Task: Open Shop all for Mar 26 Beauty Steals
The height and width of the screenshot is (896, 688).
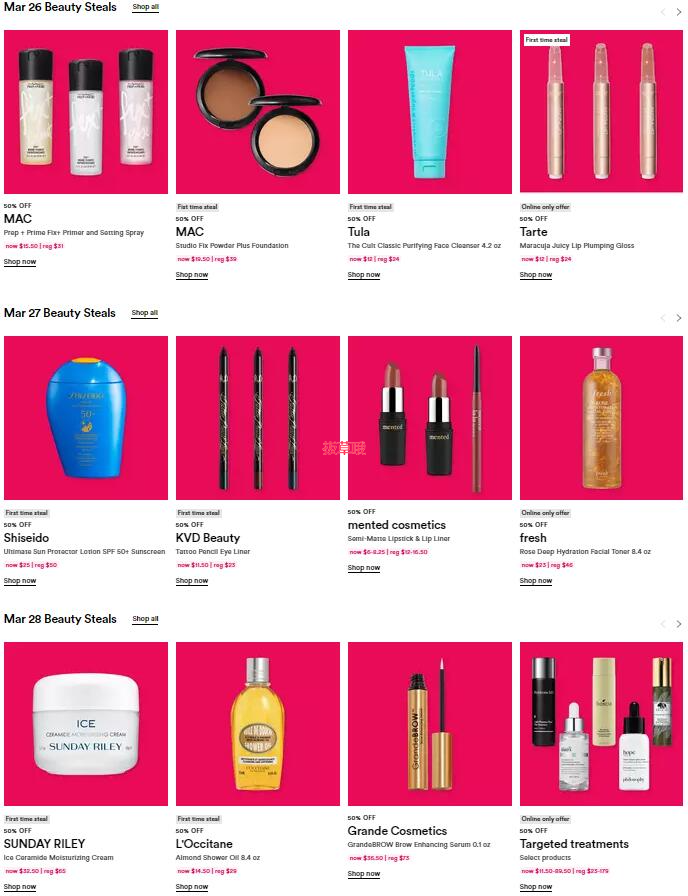Action: tap(145, 7)
